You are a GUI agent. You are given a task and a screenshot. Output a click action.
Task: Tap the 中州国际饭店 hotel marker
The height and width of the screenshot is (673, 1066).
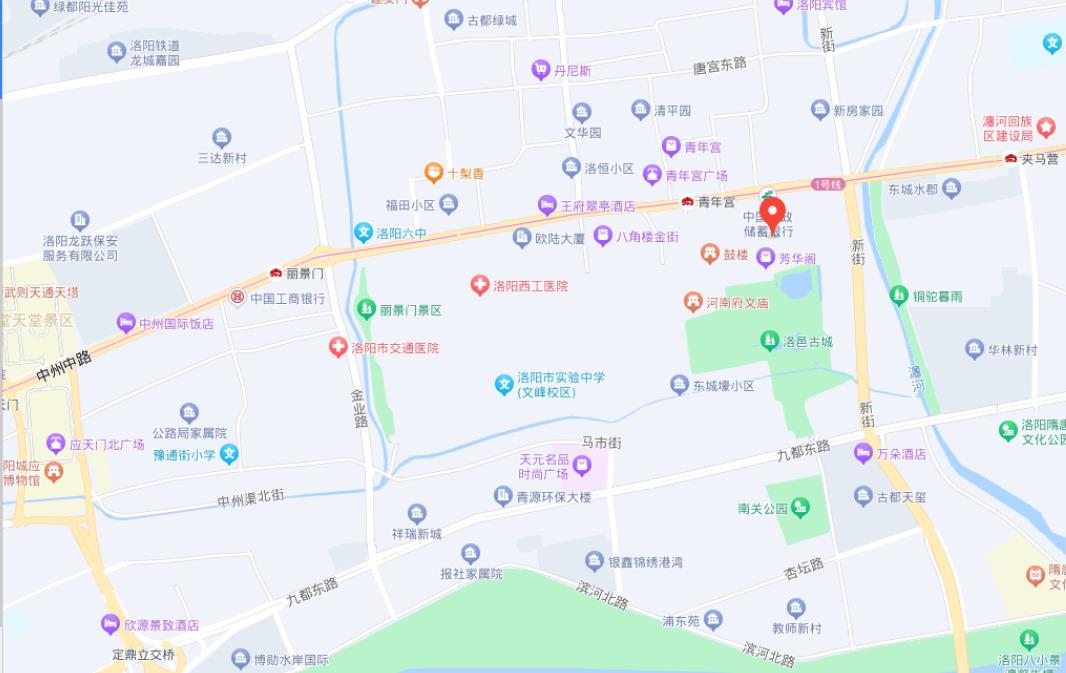[126, 323]
